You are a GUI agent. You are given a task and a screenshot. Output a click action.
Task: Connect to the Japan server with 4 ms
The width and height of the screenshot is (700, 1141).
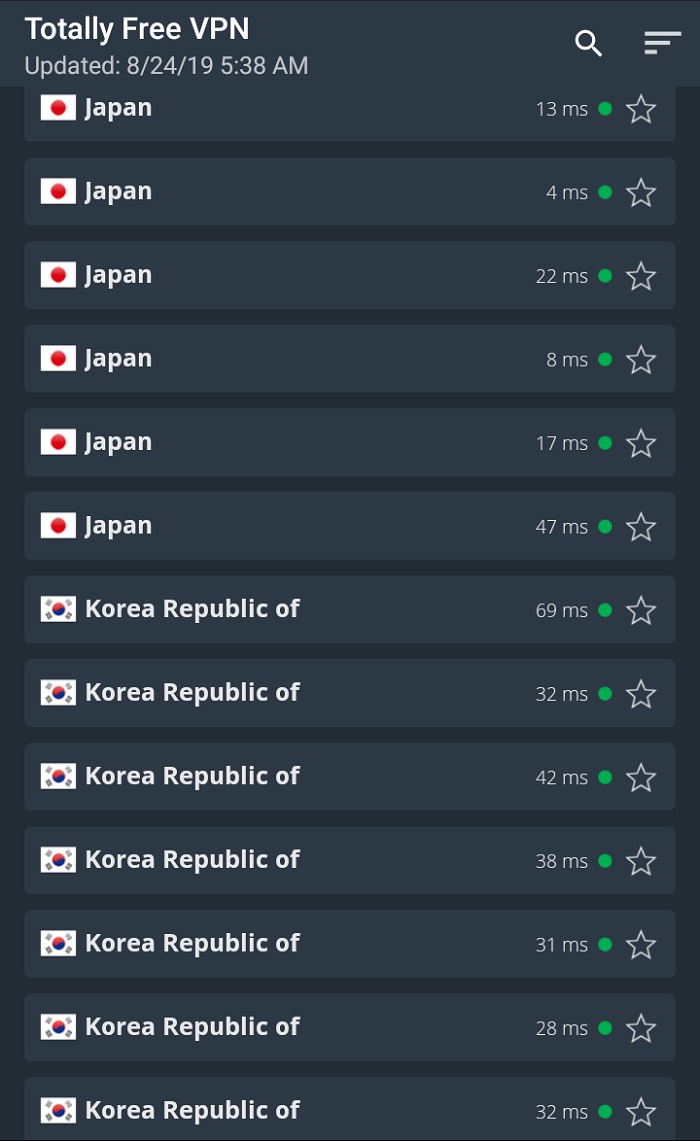[x=300, y=192]
